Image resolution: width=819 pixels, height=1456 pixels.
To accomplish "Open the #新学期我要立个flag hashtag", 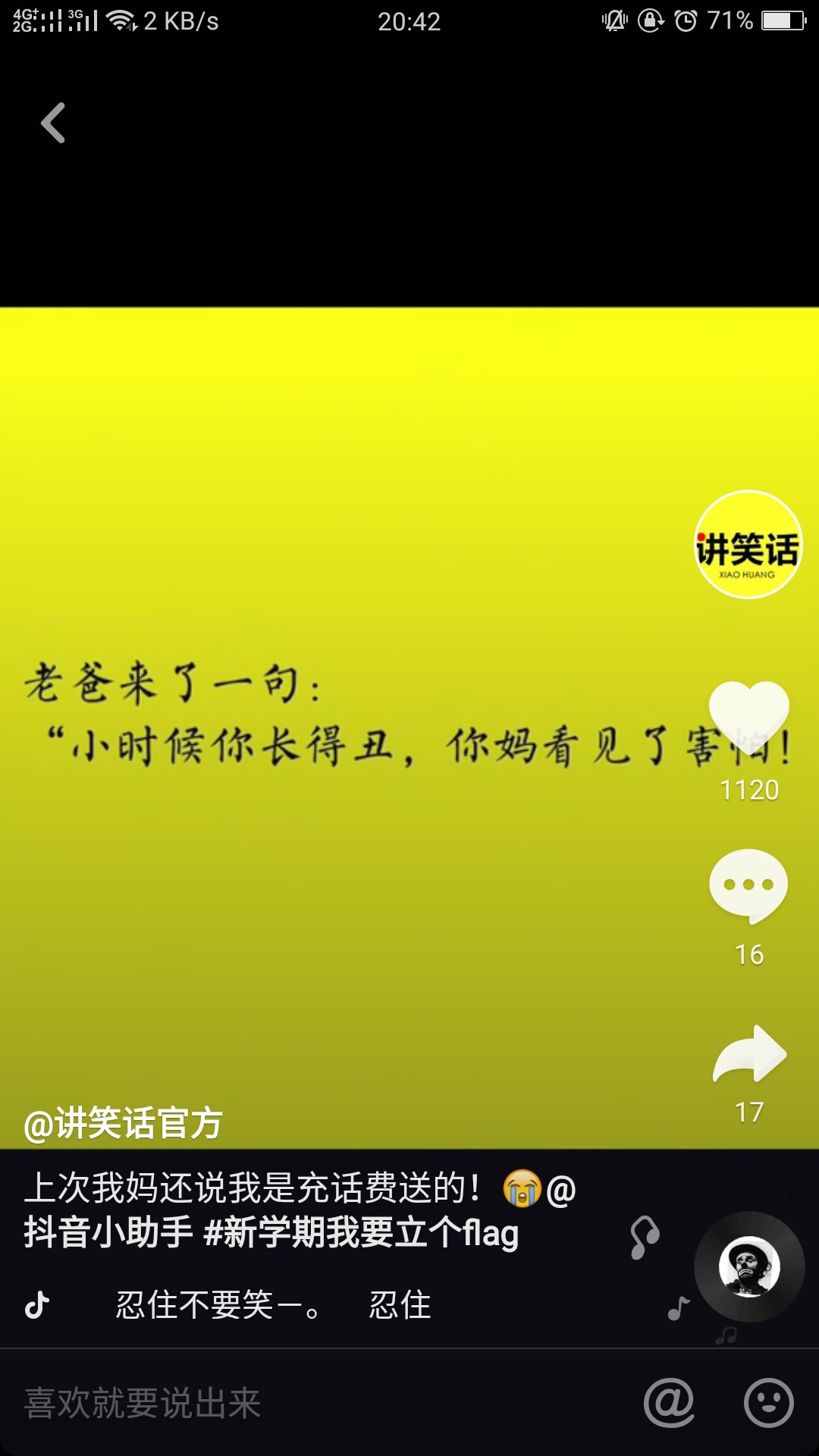I will click(361, 1232).
